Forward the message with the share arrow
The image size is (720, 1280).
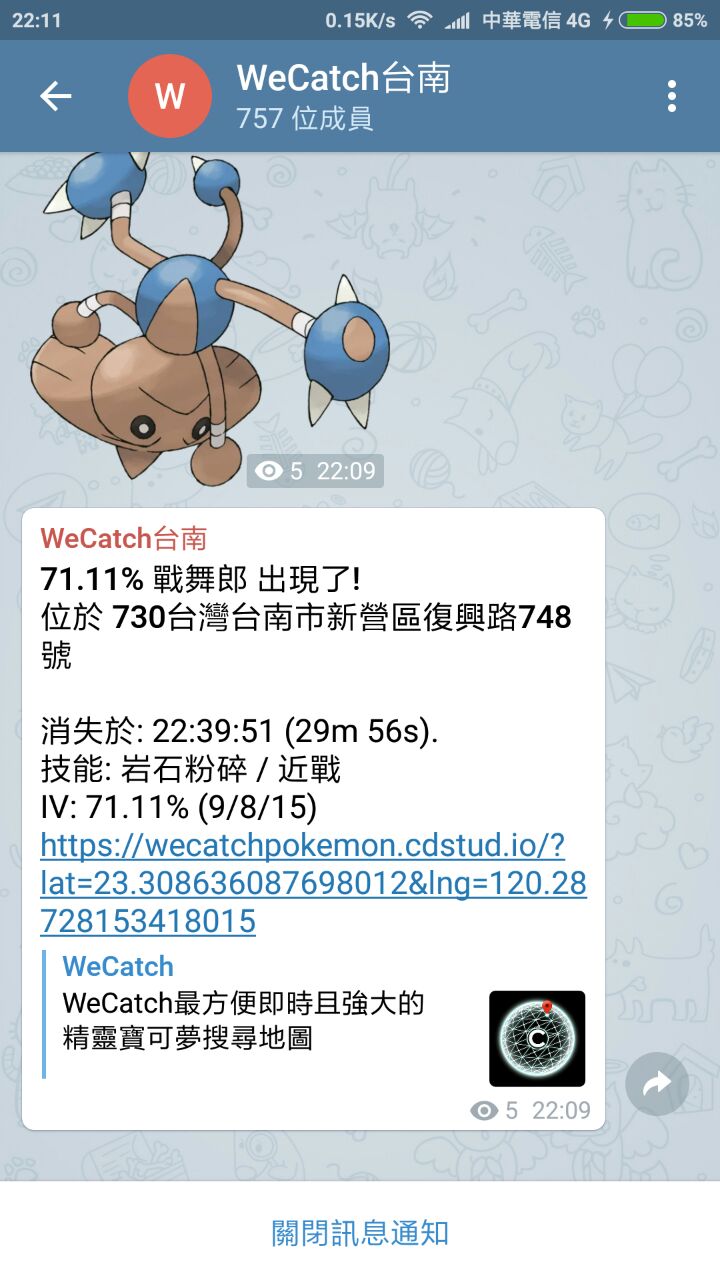pyautogui.click(x=656, y=1084)
